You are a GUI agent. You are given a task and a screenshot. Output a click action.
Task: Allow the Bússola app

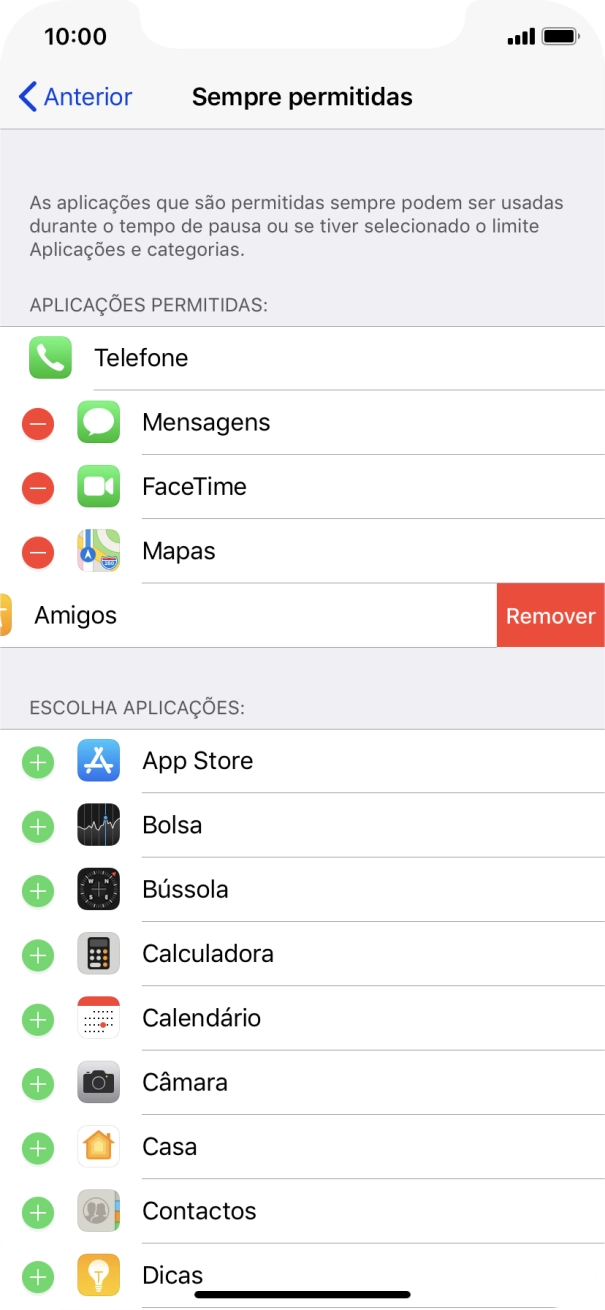[38, 891]
